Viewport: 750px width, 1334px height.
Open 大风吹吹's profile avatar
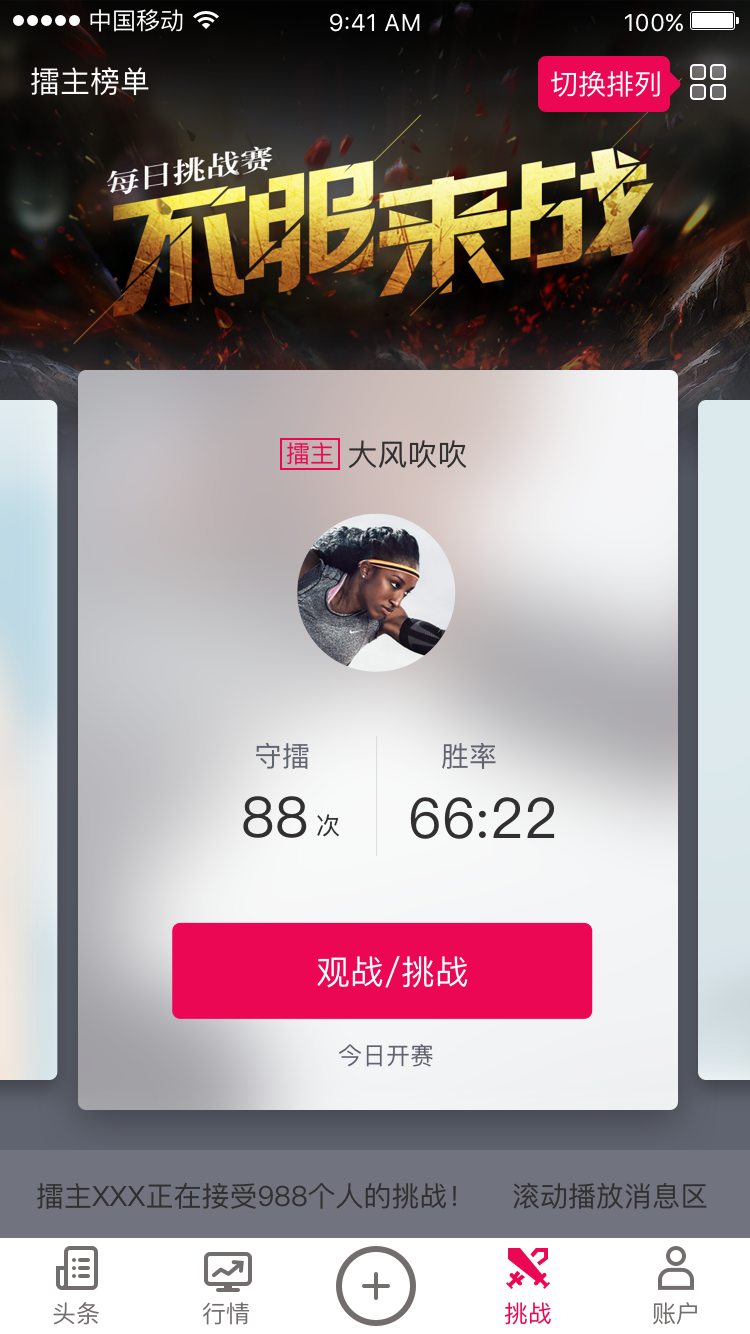click(x=376, y=593)
